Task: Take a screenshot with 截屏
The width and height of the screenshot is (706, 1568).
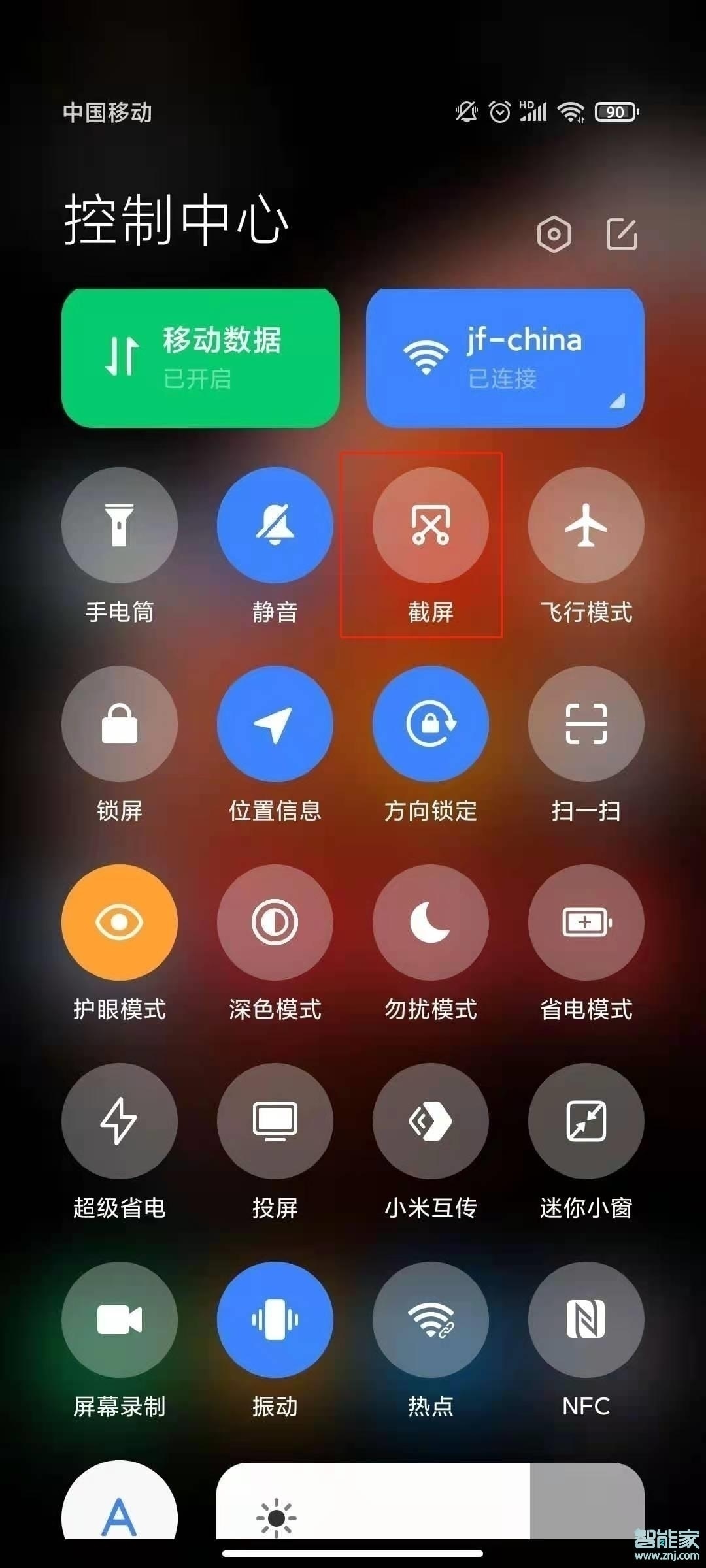Action: pos(431,525)
